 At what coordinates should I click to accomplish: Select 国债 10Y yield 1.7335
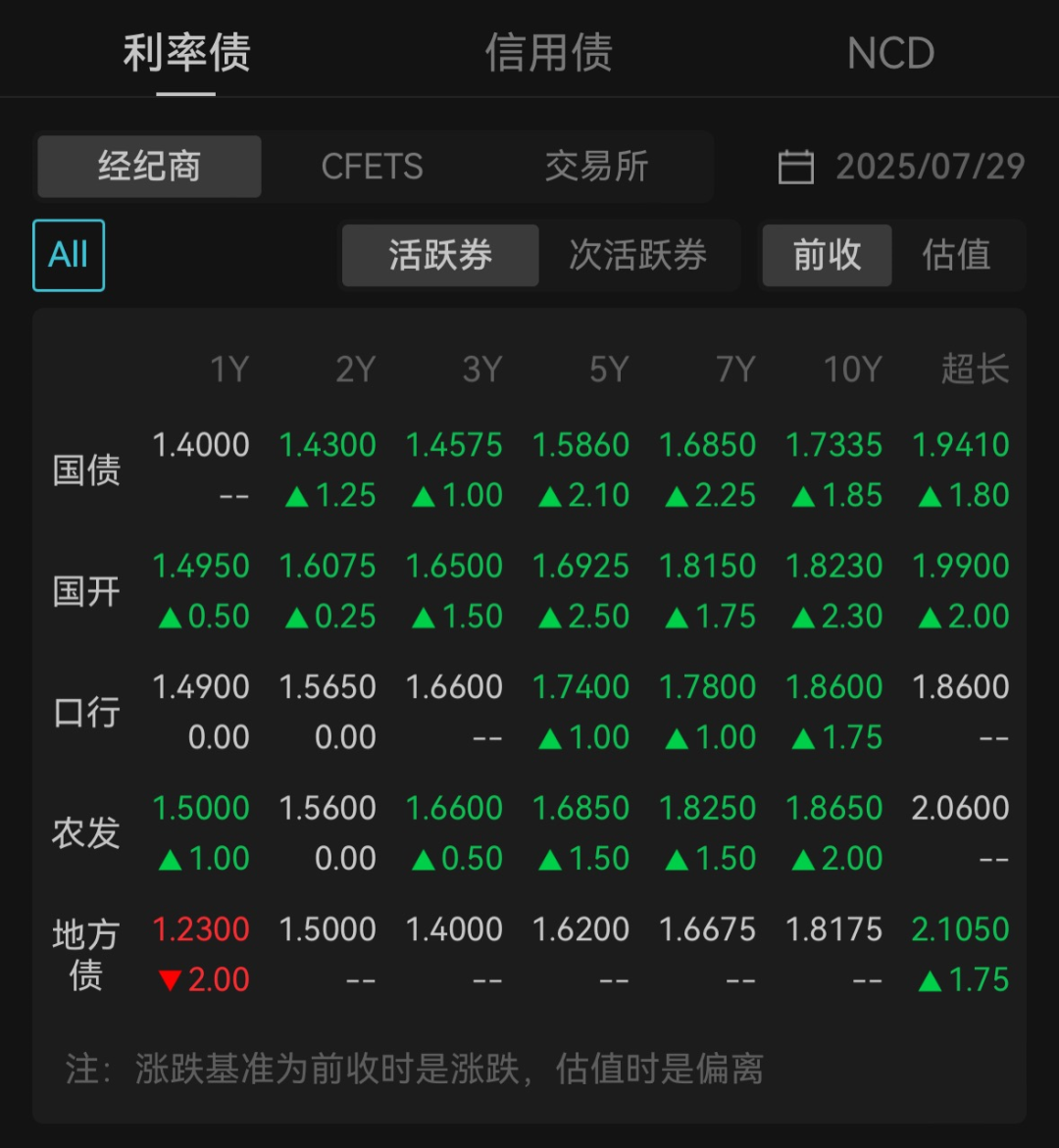(835, 444)
